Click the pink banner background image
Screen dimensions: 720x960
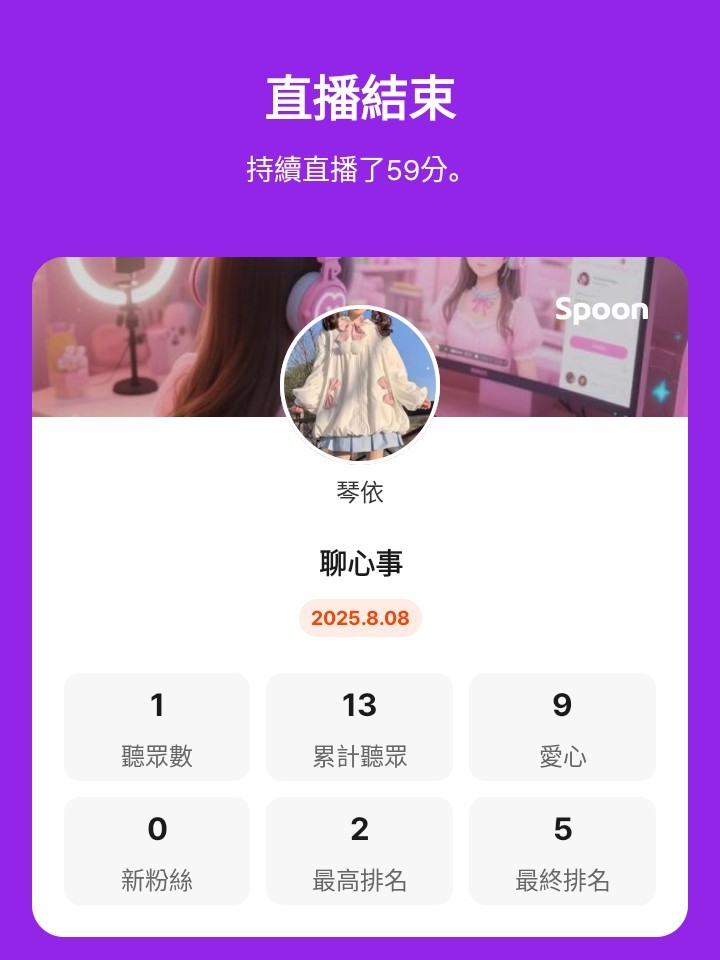pyautogui.click(x=150, y=300)
